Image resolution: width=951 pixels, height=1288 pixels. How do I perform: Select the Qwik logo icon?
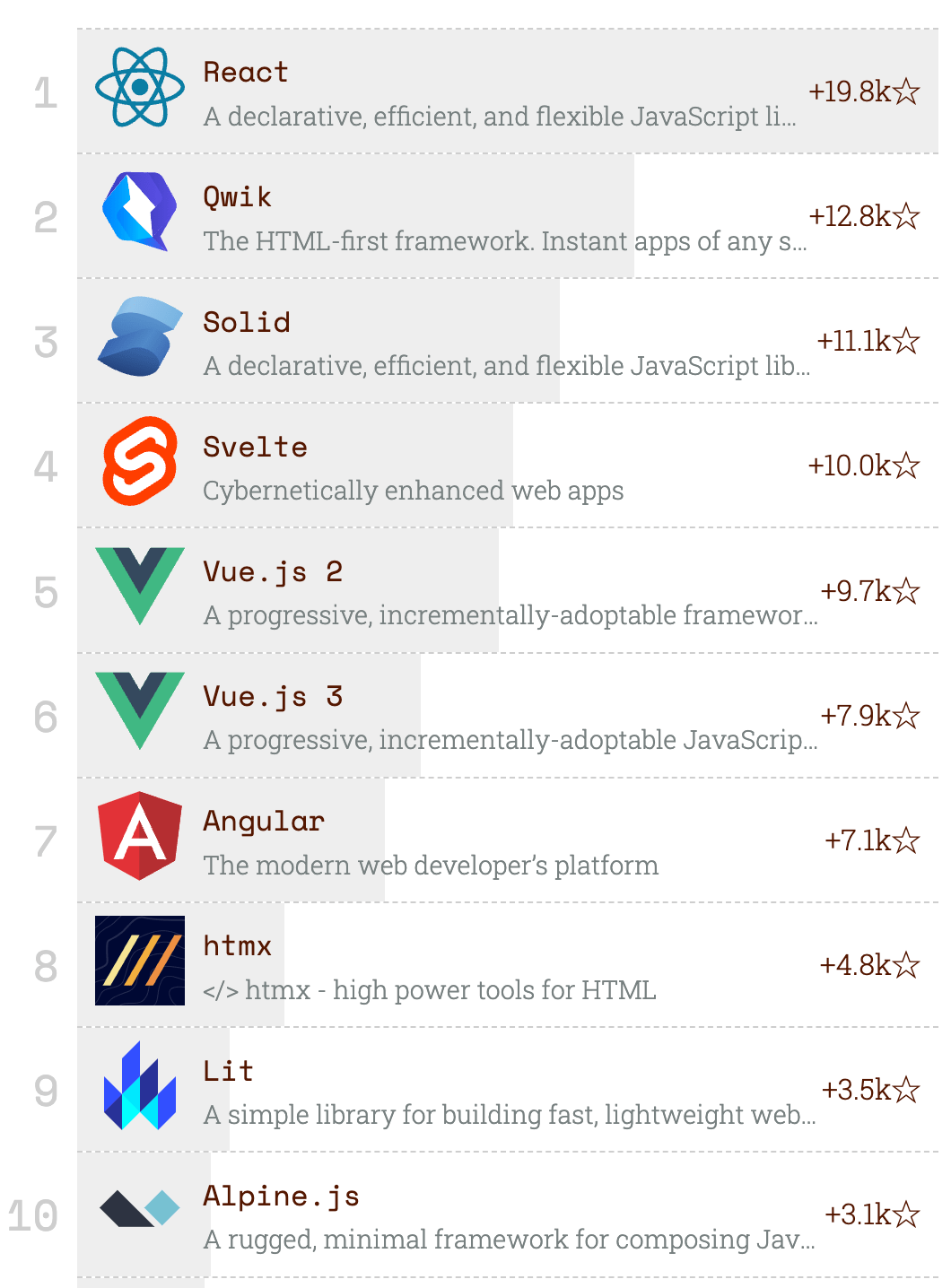140,213
